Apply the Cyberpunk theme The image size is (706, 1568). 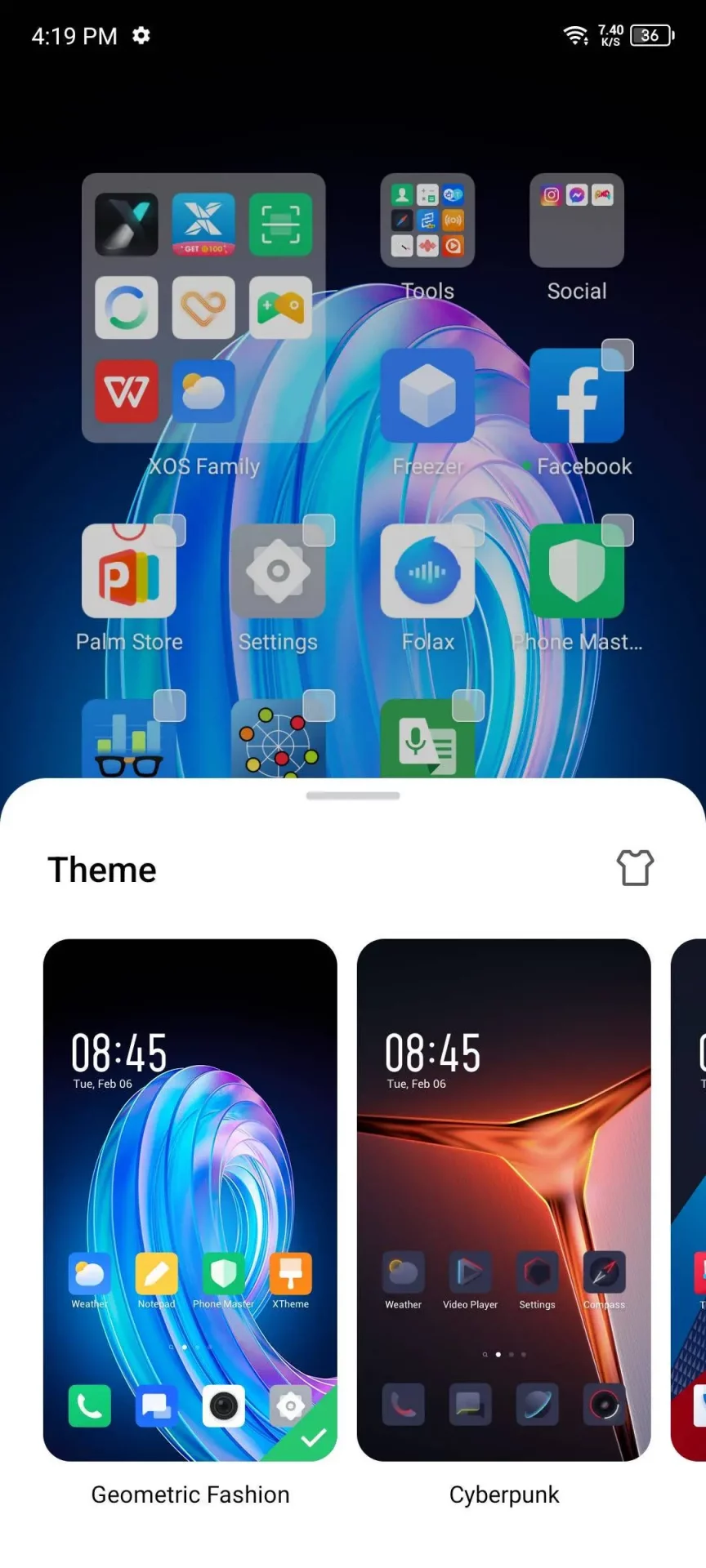tap(503, 1199)
